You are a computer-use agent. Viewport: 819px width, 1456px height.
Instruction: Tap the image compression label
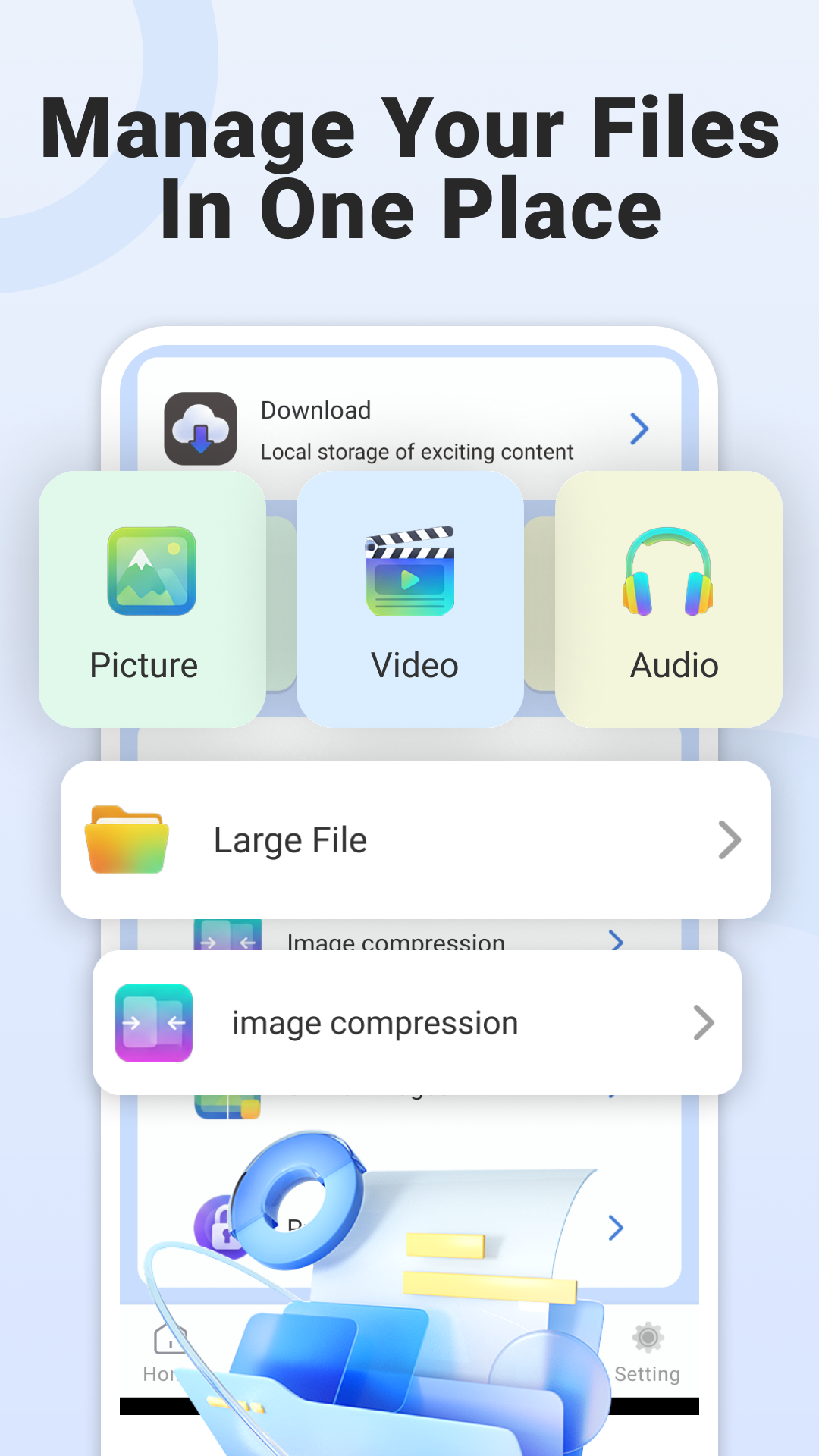tap(375, 1022)
